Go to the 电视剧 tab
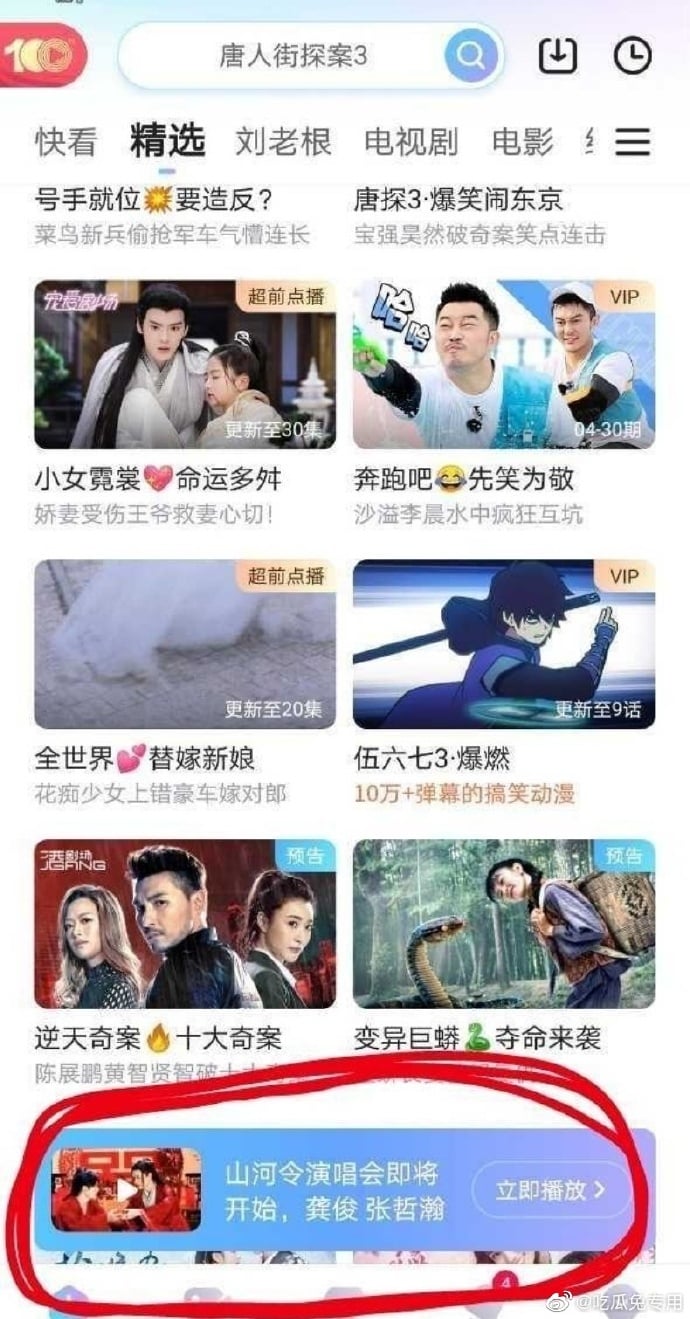Screen dimensions: 690x1319 (x=411, y=142)
